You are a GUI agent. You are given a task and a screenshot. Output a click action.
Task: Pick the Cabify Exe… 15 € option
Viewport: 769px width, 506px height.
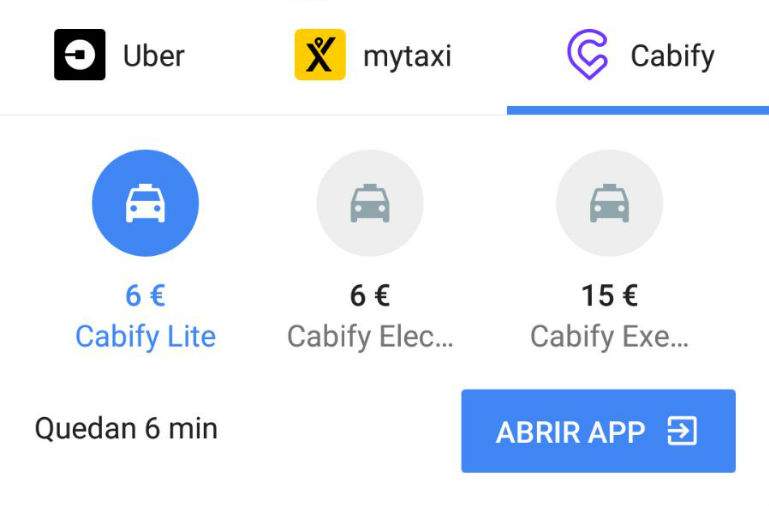609,204
